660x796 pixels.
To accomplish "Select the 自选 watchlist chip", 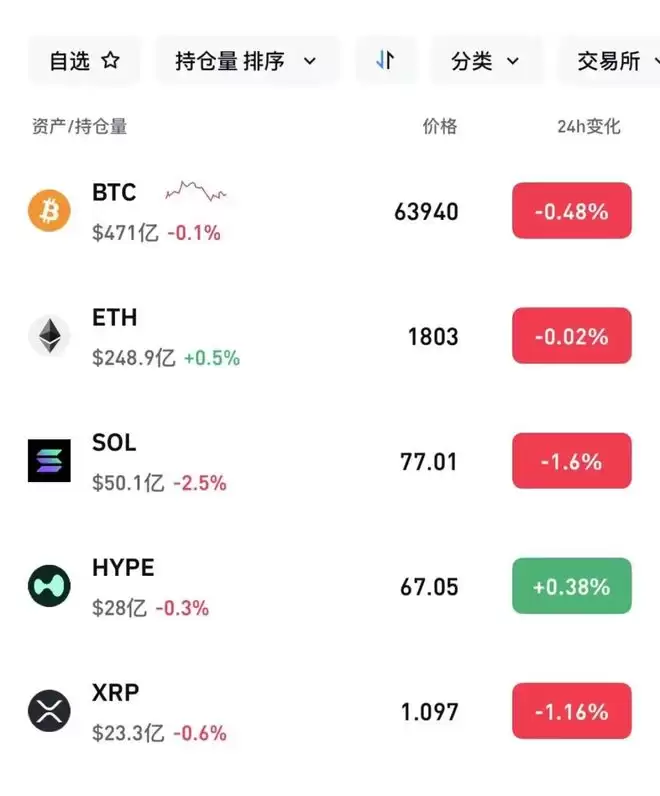I will point(84,61).
